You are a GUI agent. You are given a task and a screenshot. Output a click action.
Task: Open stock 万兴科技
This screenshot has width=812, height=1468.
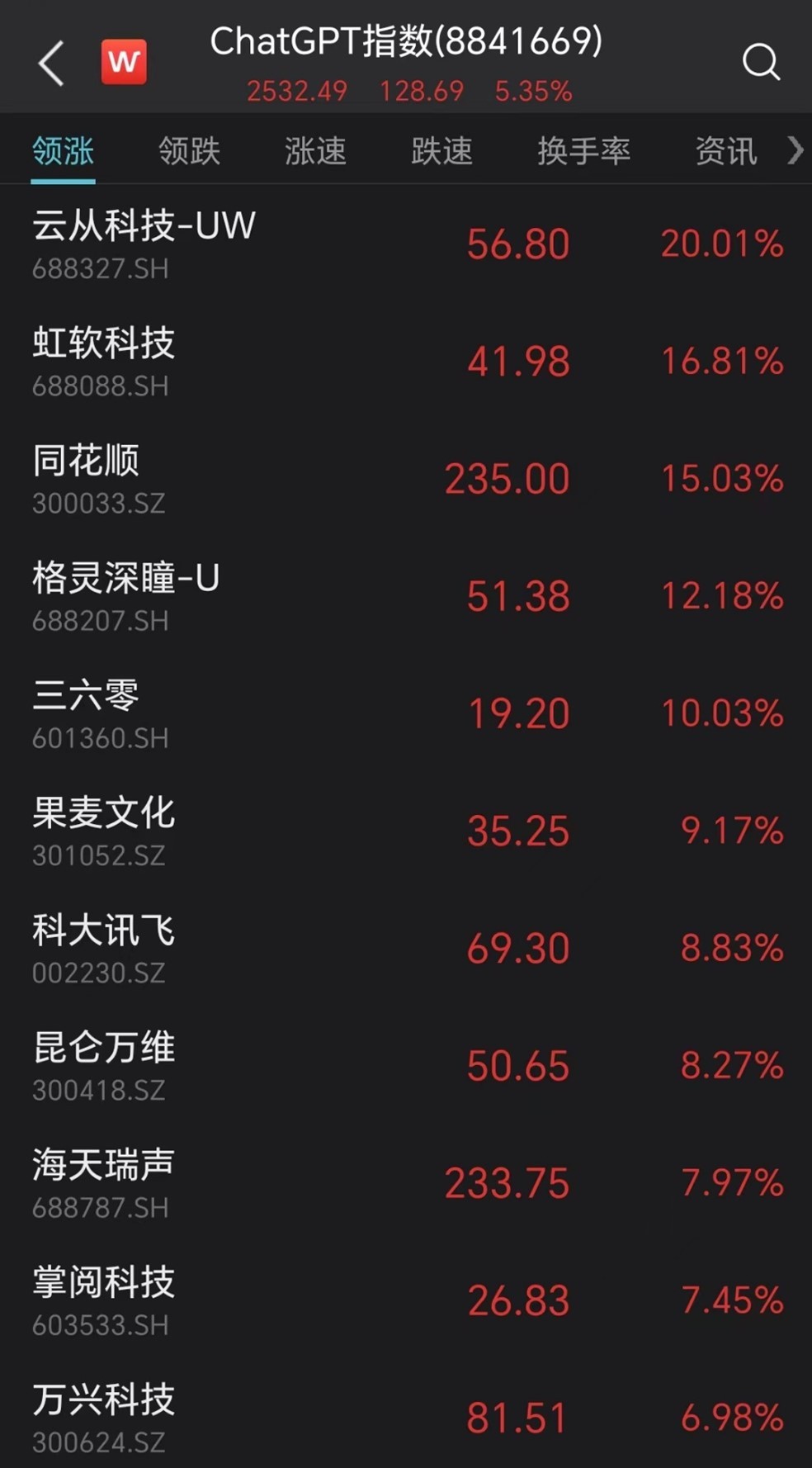(406, 1414)
